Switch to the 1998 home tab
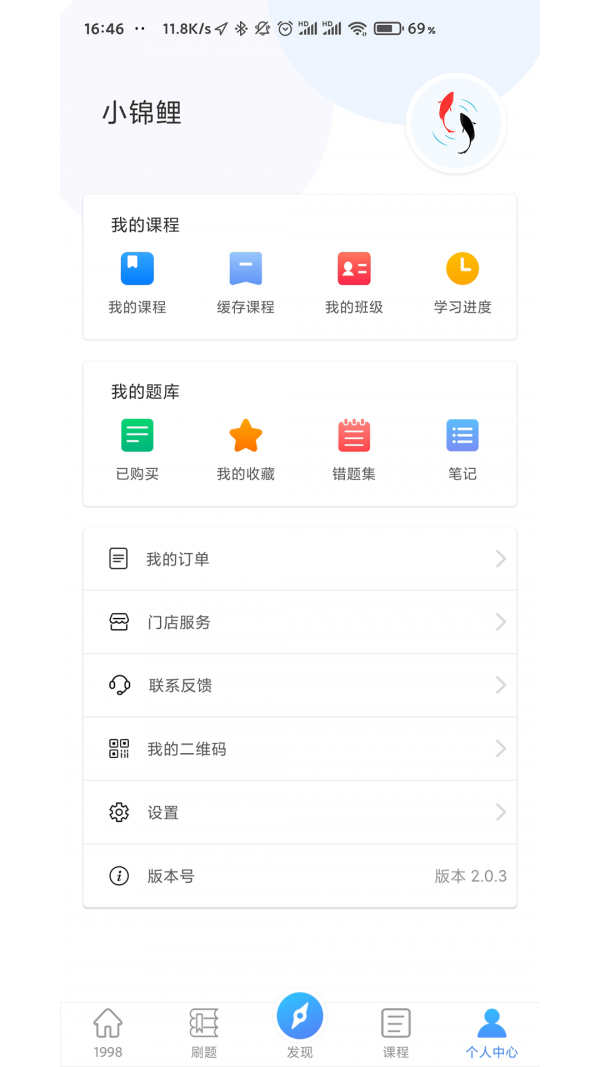This screenshot has height=1067, width=600. pyautogui.click(x=108, y=1032)
